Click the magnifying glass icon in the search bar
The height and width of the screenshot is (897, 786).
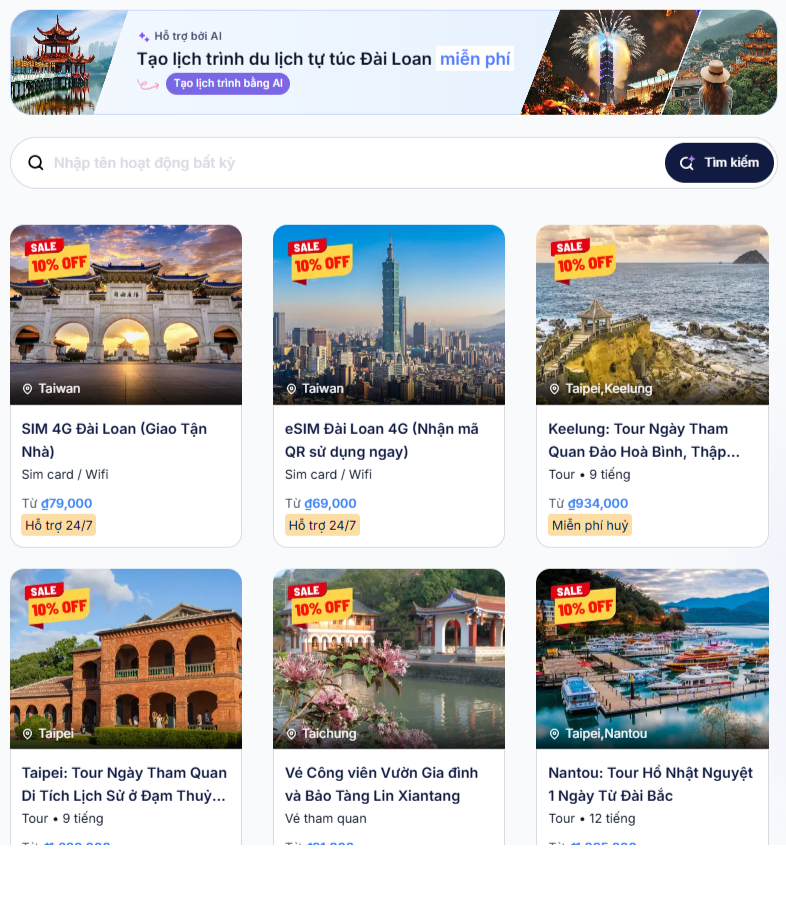tap(36, 162)
